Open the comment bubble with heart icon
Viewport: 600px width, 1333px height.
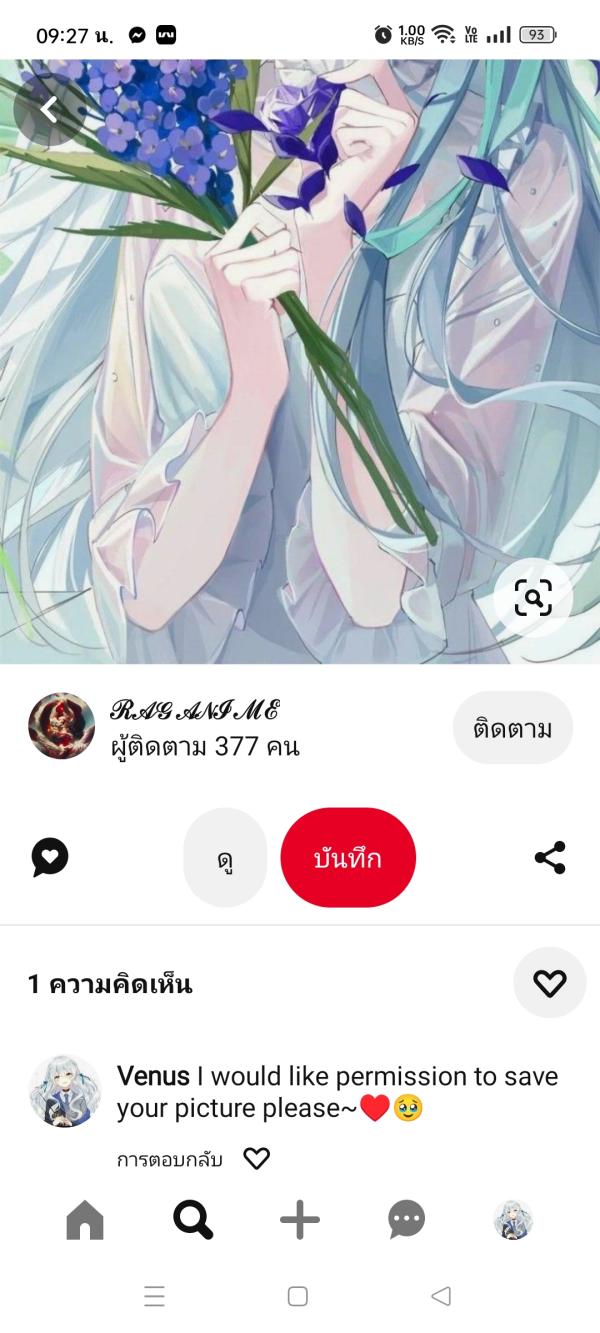[49, 857]
